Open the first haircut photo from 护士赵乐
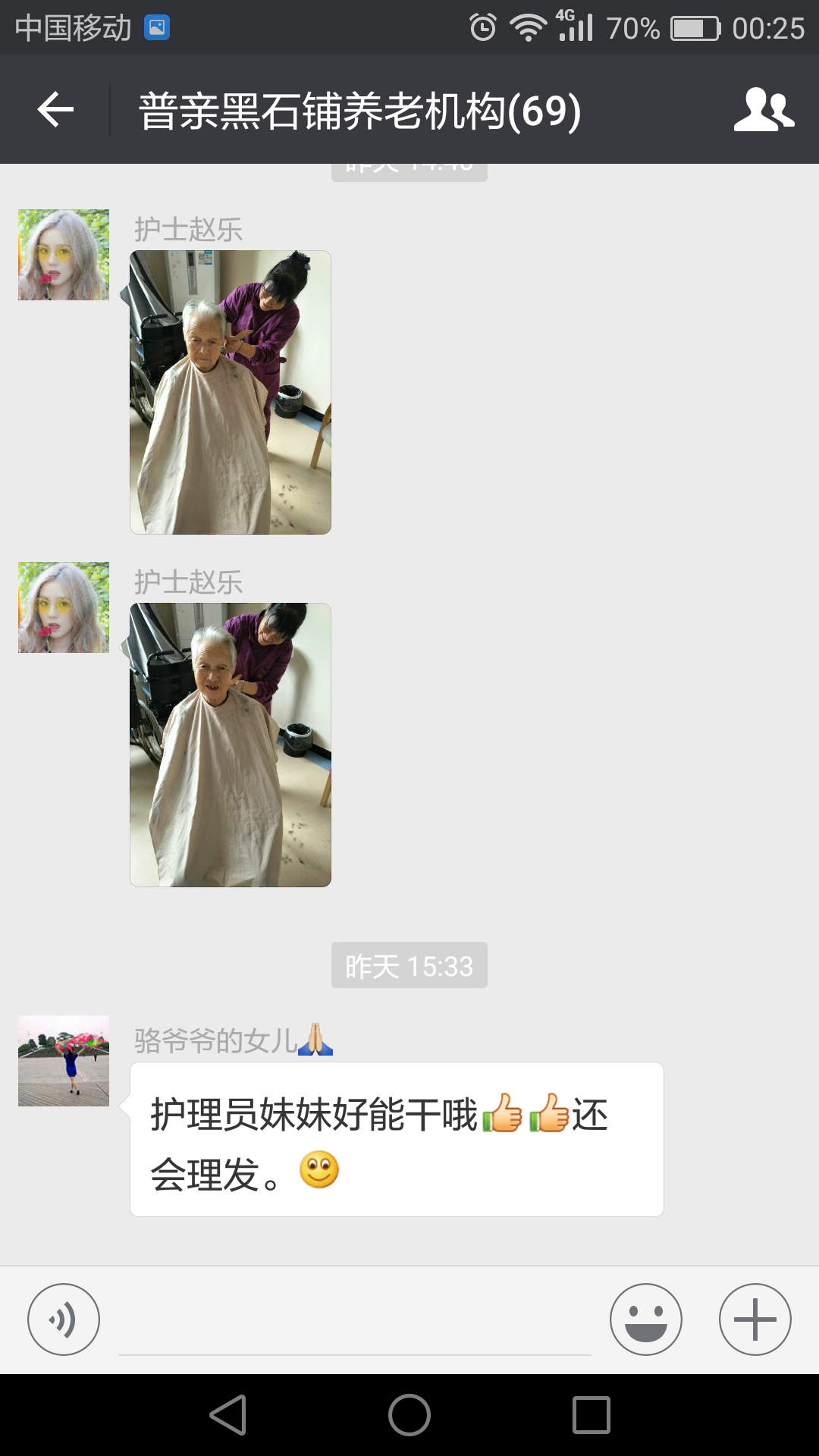The image size is (819, 1456). [231, 392]
